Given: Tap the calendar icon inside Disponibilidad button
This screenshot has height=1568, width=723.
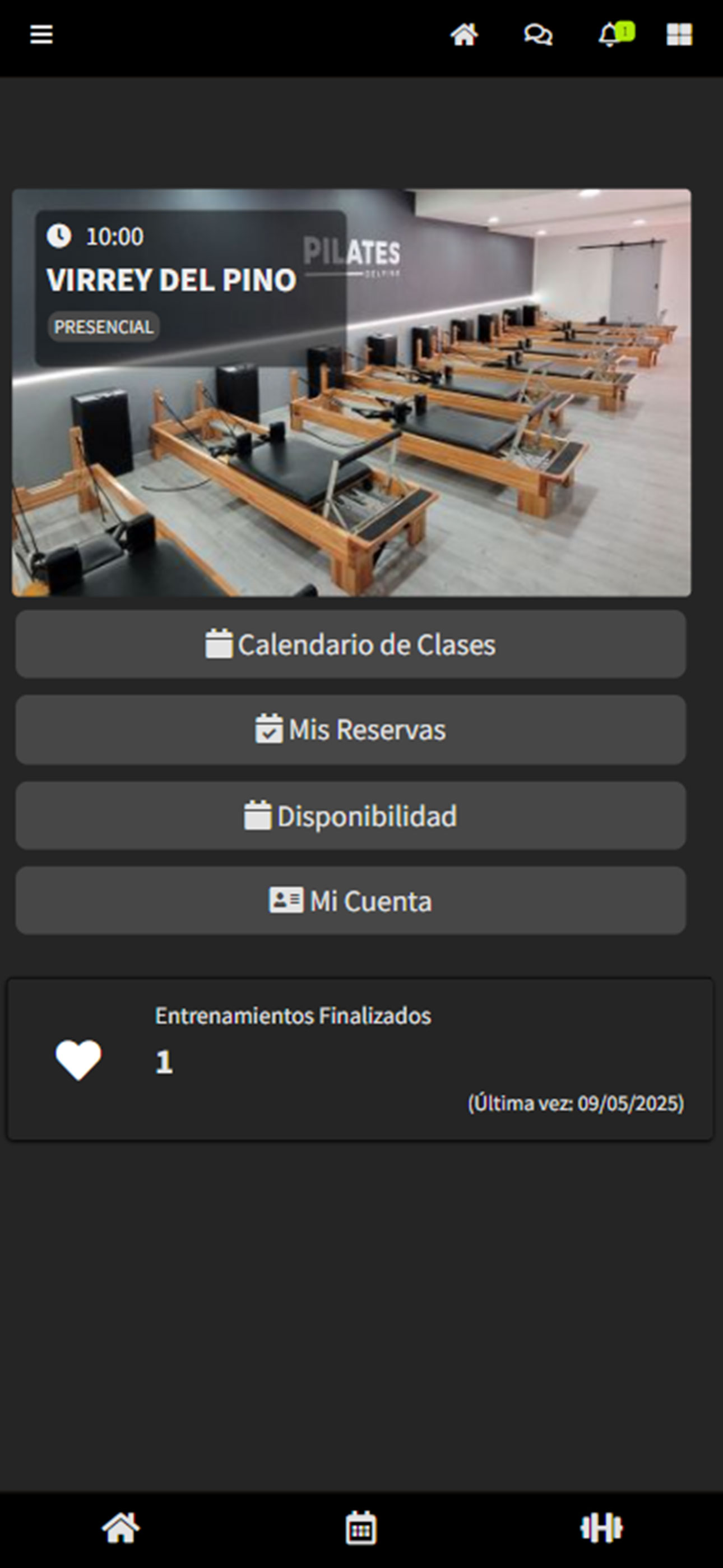Looking at the screenshot, I should click(x=257, y=814).
